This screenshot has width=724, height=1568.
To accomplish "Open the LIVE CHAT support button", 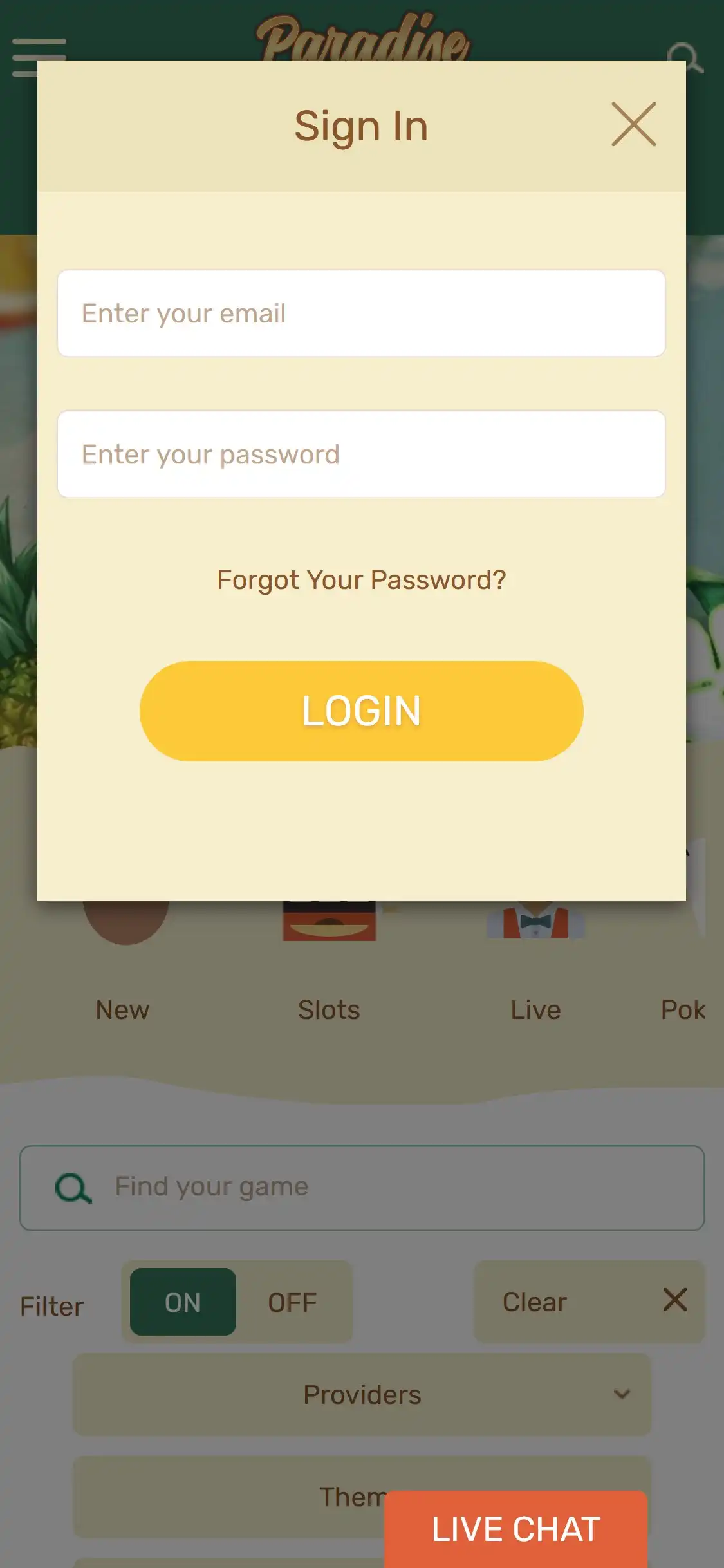I will [x=515, y=1529].
